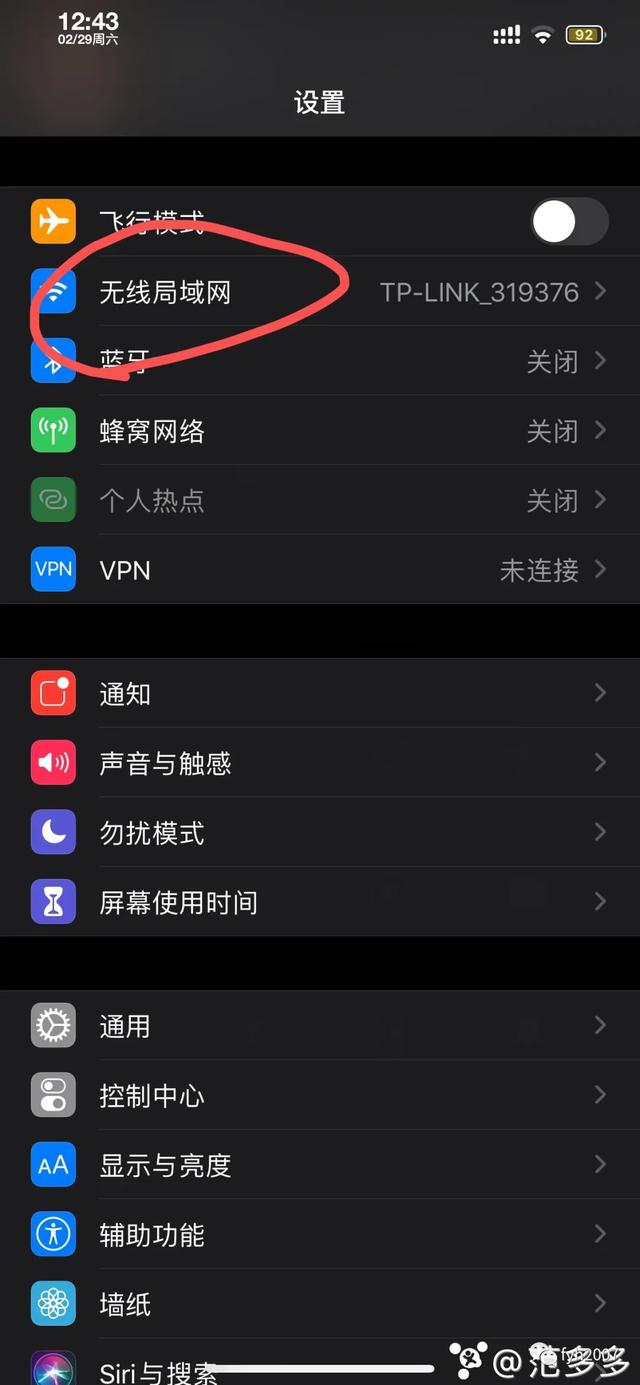Toggle the 飞行模式 airplane mode switch

[x=569, y=221]
